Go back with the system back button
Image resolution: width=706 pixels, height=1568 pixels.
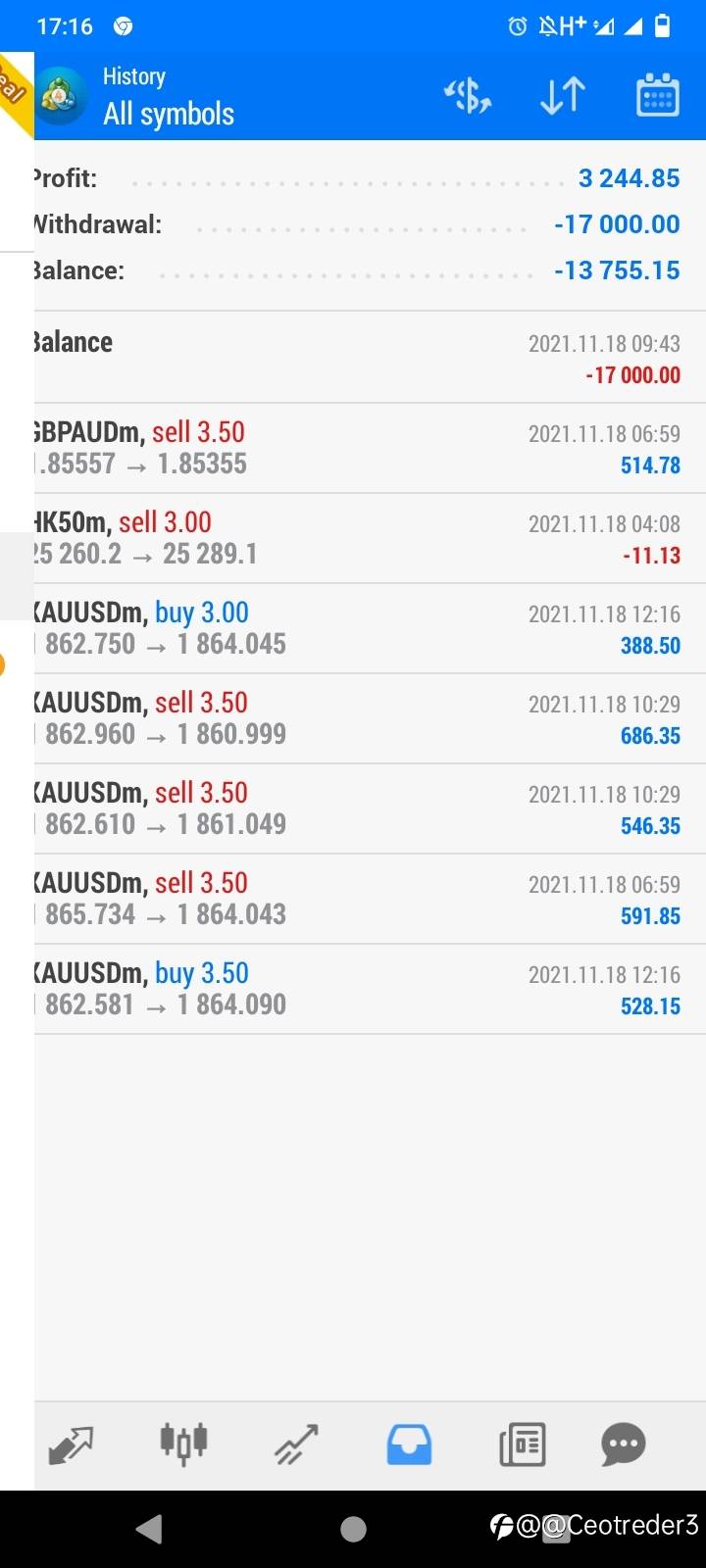tap(149, 1529)
